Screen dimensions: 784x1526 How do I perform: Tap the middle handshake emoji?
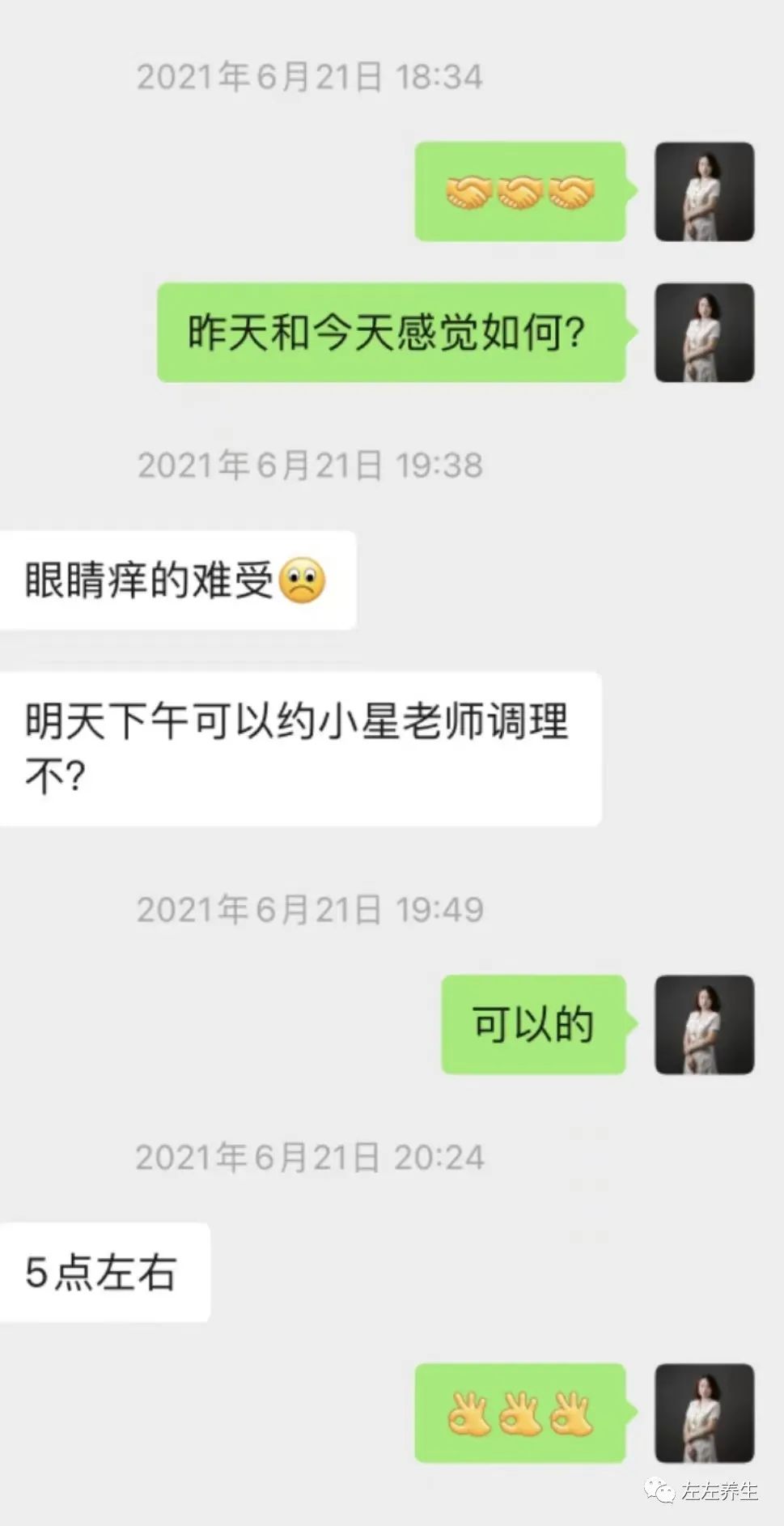519,192
